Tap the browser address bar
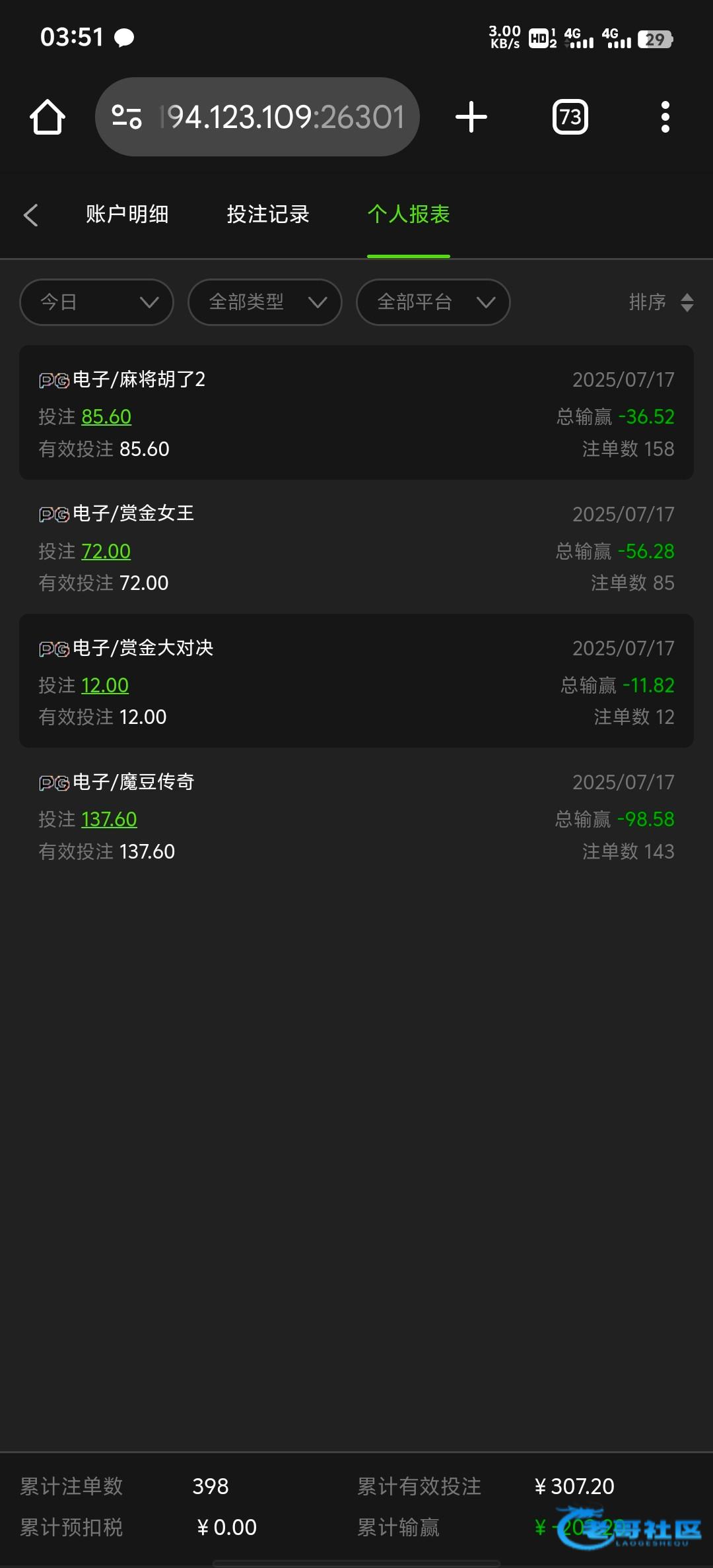 pyautogui.click(x=257, y=117)
